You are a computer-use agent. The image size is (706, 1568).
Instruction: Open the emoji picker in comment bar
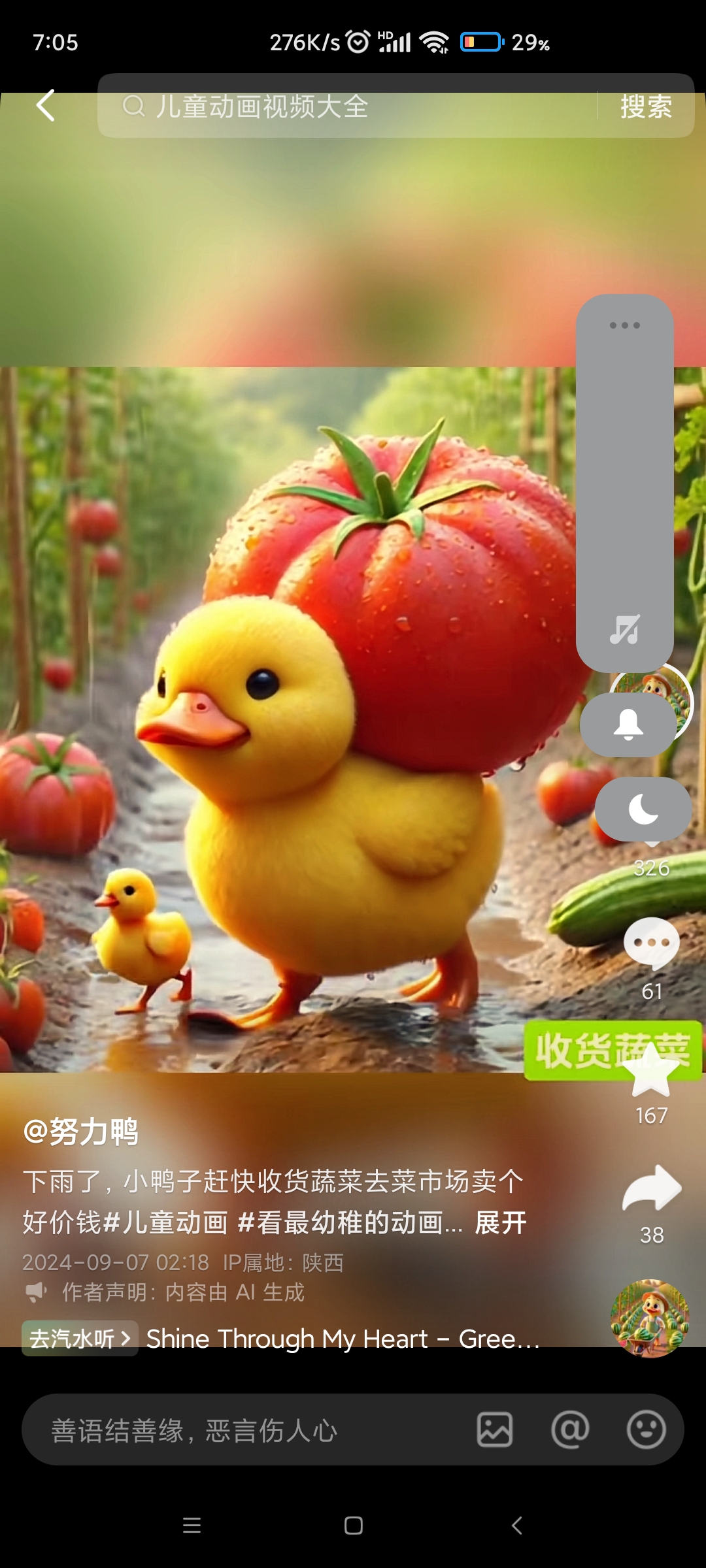coord(646,1429)
